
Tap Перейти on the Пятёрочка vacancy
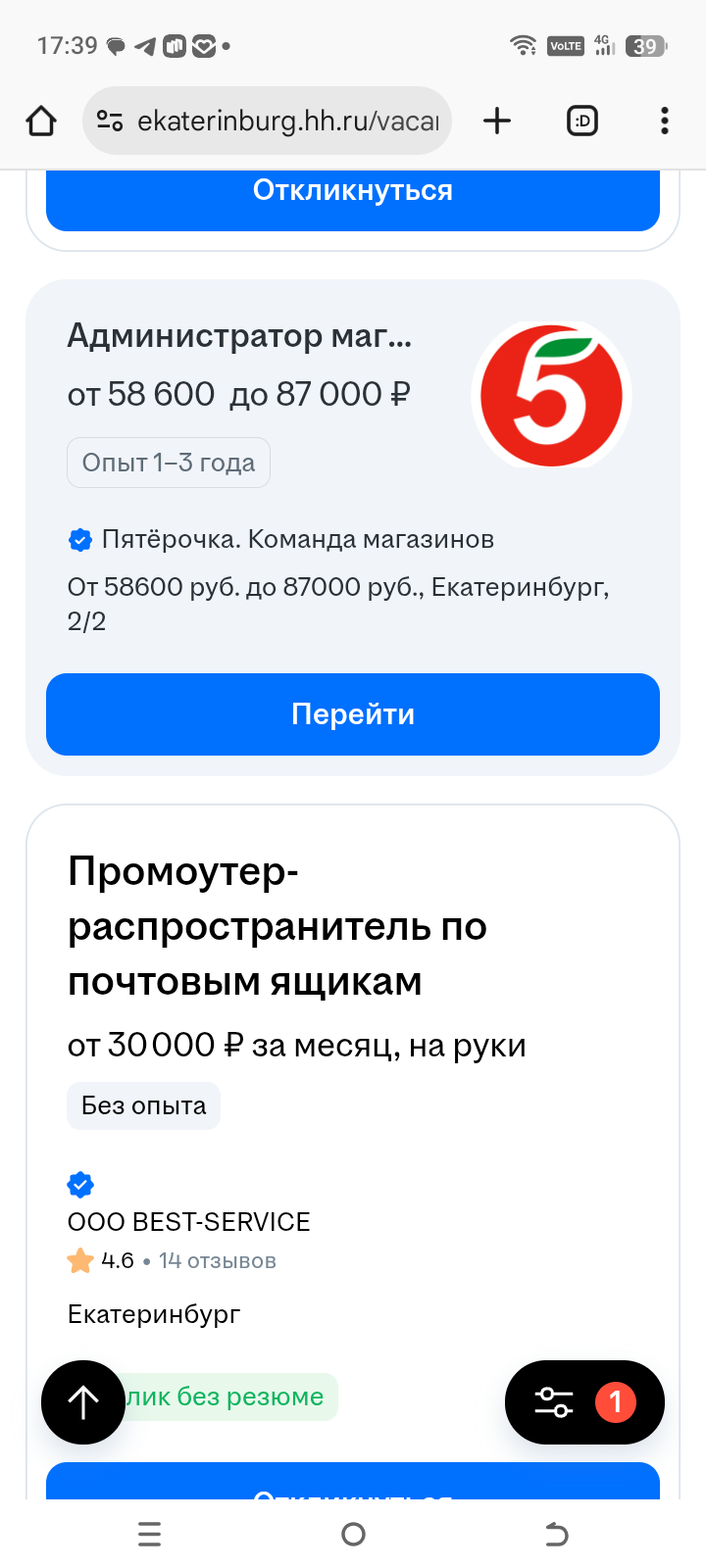click(353, 714)
